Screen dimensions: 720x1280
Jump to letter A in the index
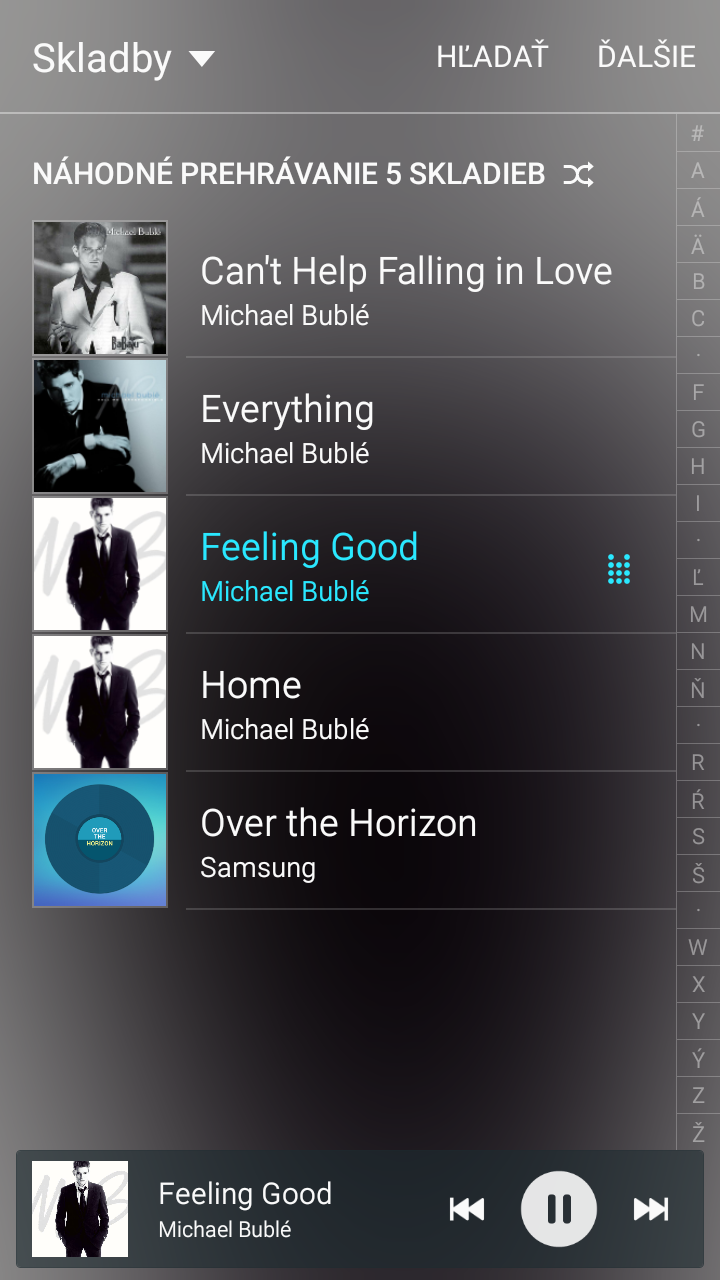point(698,171)
